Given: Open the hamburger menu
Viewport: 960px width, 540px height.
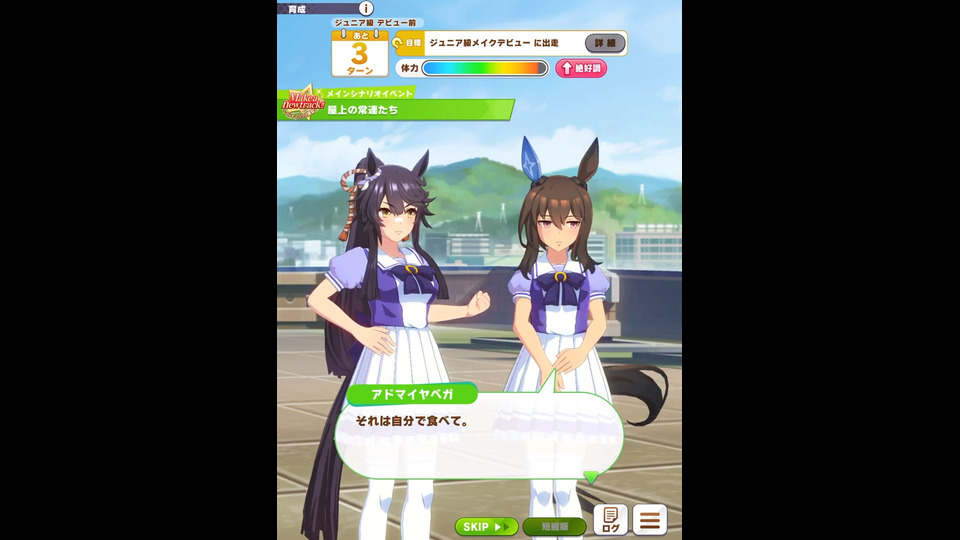Looking at the screenshot, I should (650, 520).
